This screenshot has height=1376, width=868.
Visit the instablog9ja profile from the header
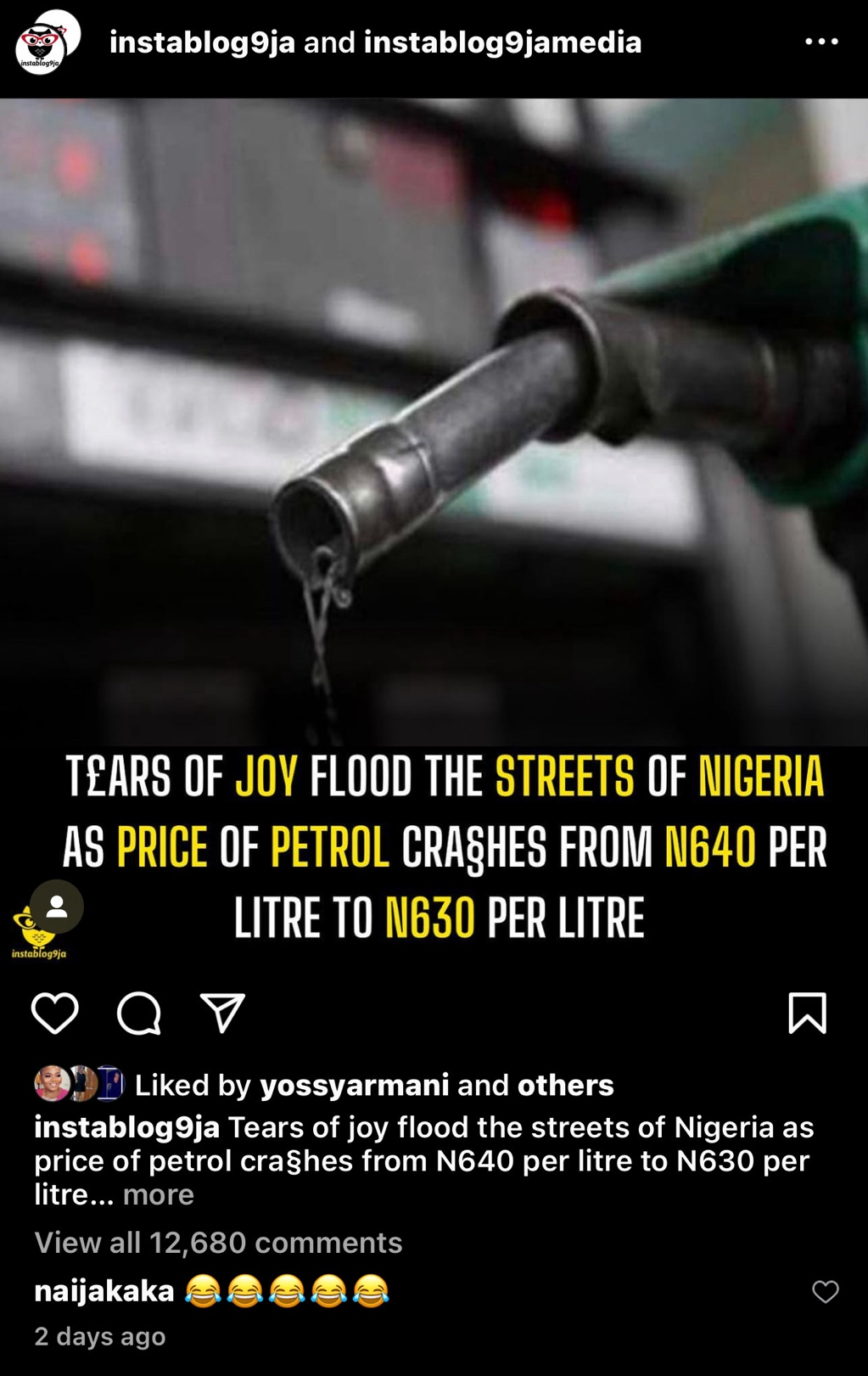point(202,42)
